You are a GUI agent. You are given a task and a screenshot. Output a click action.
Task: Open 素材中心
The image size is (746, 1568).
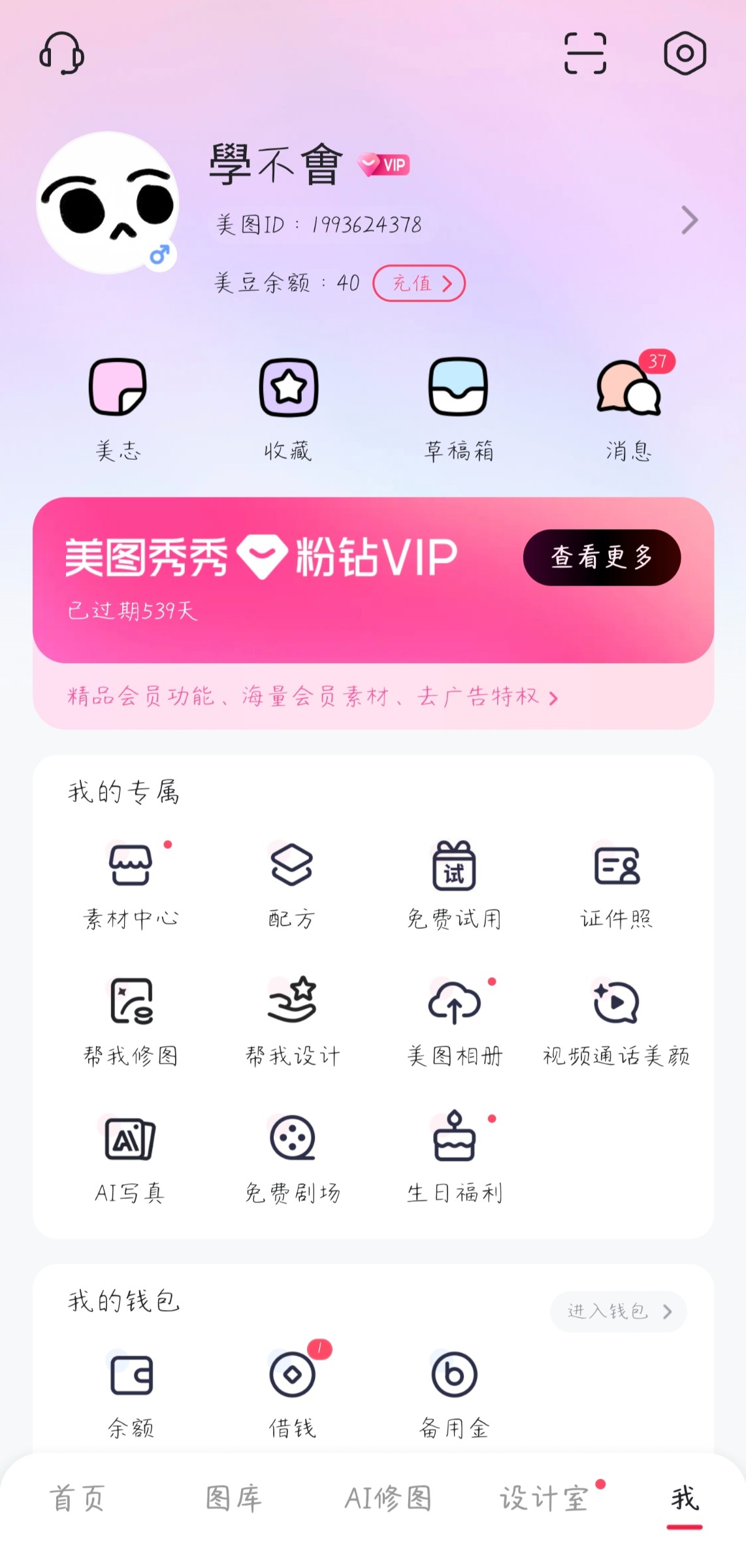(x=131, y=885)
